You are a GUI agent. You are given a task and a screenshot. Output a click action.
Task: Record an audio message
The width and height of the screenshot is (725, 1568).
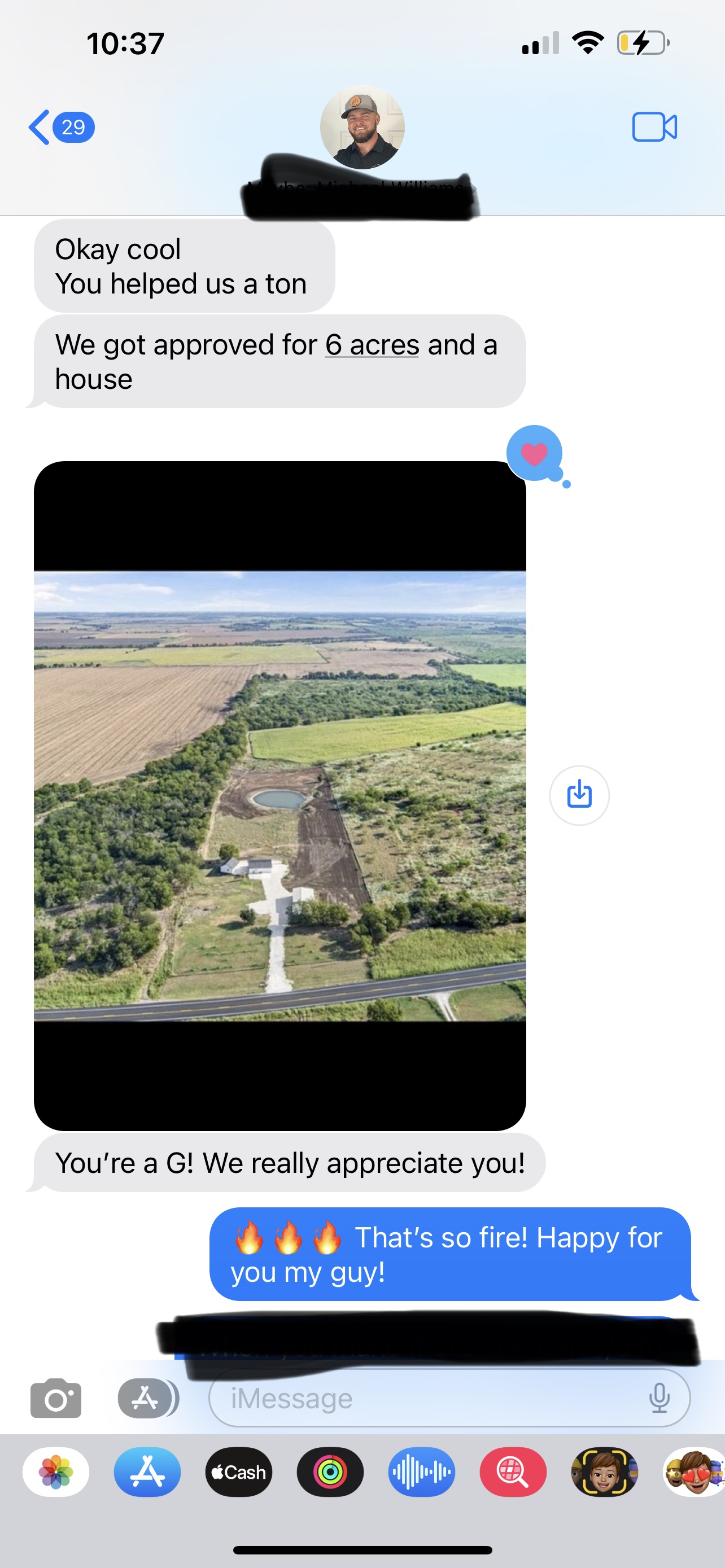click(x=421, y=1472)
